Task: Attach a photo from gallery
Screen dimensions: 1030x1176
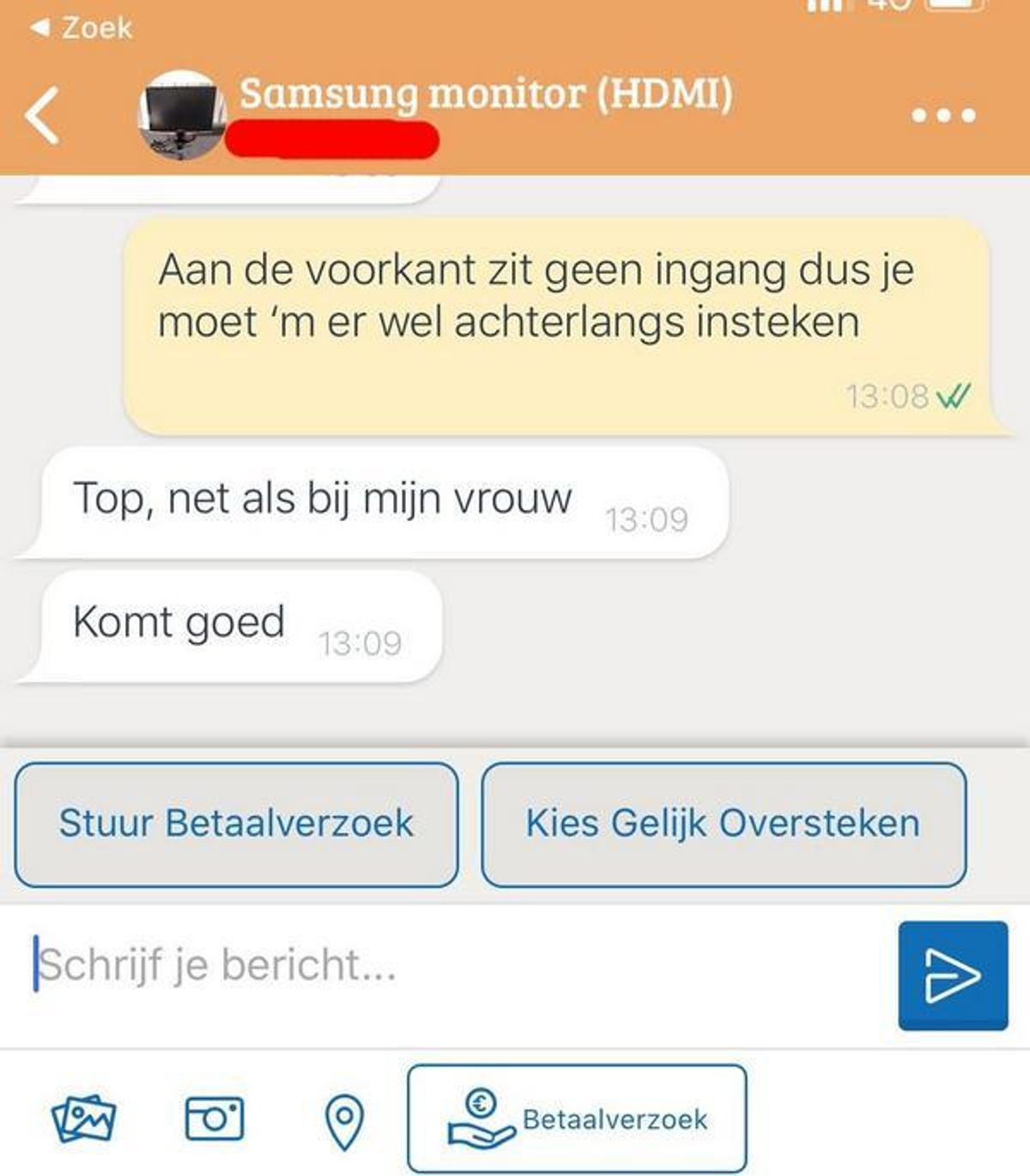Action: point(84,1119)
